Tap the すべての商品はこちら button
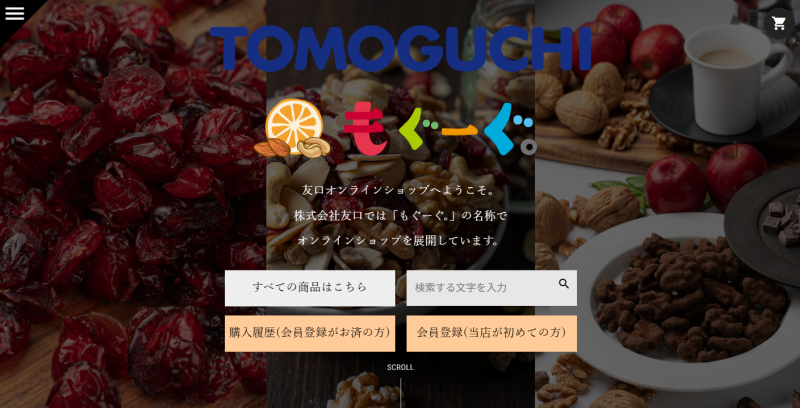Screen dimensions: 800x408 click(x=310, y=287)
